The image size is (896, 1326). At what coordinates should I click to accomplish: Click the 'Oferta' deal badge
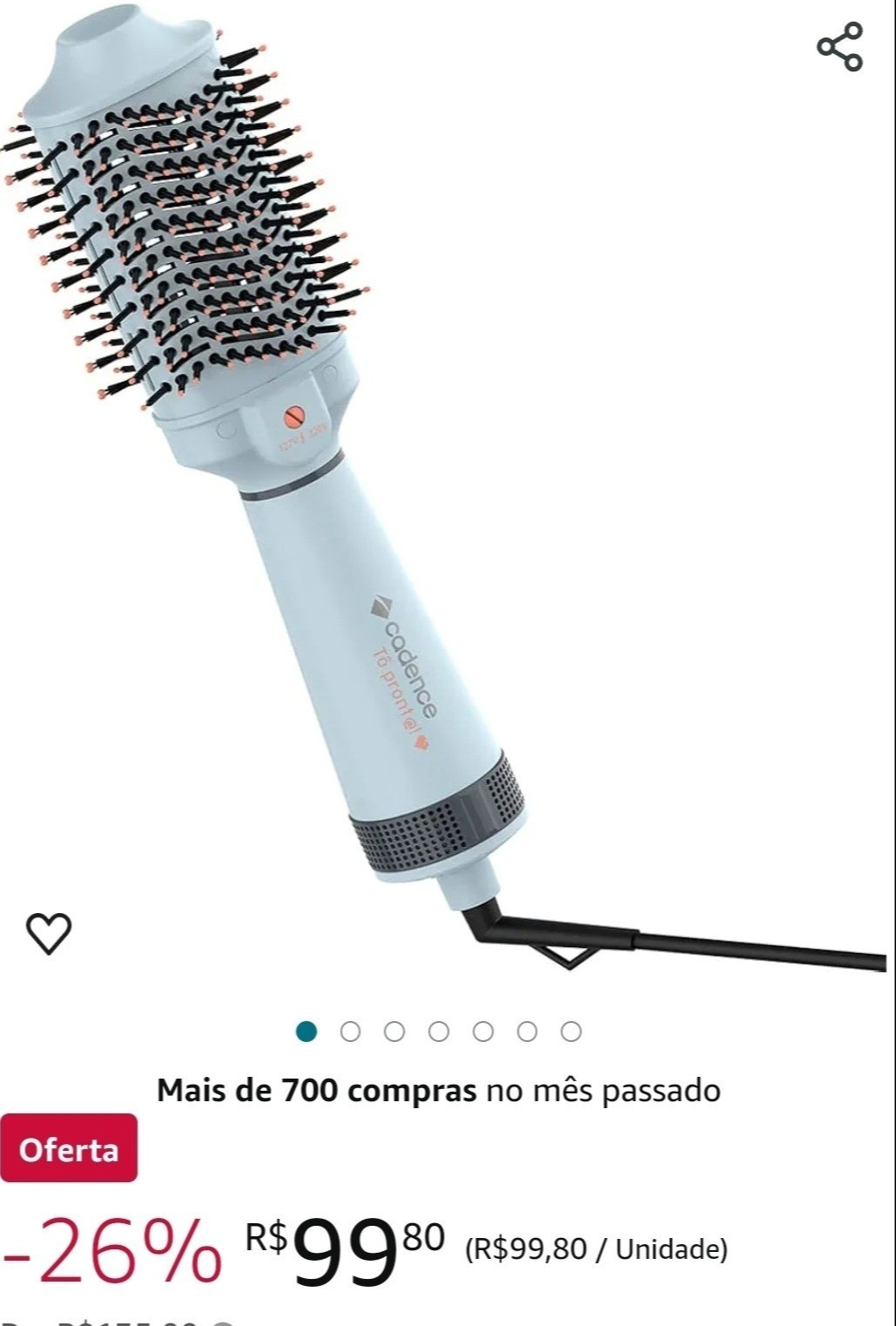[68, 1149]
